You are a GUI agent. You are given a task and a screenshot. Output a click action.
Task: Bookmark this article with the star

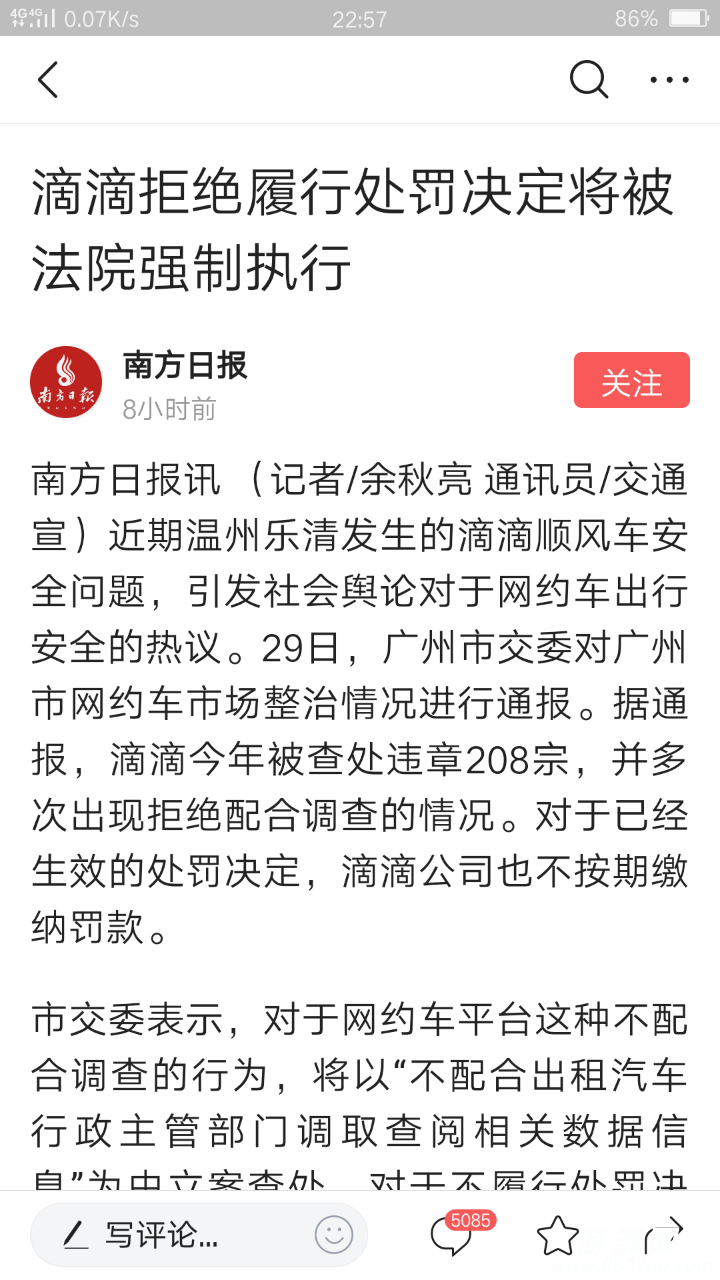(x=557, y=1236)
